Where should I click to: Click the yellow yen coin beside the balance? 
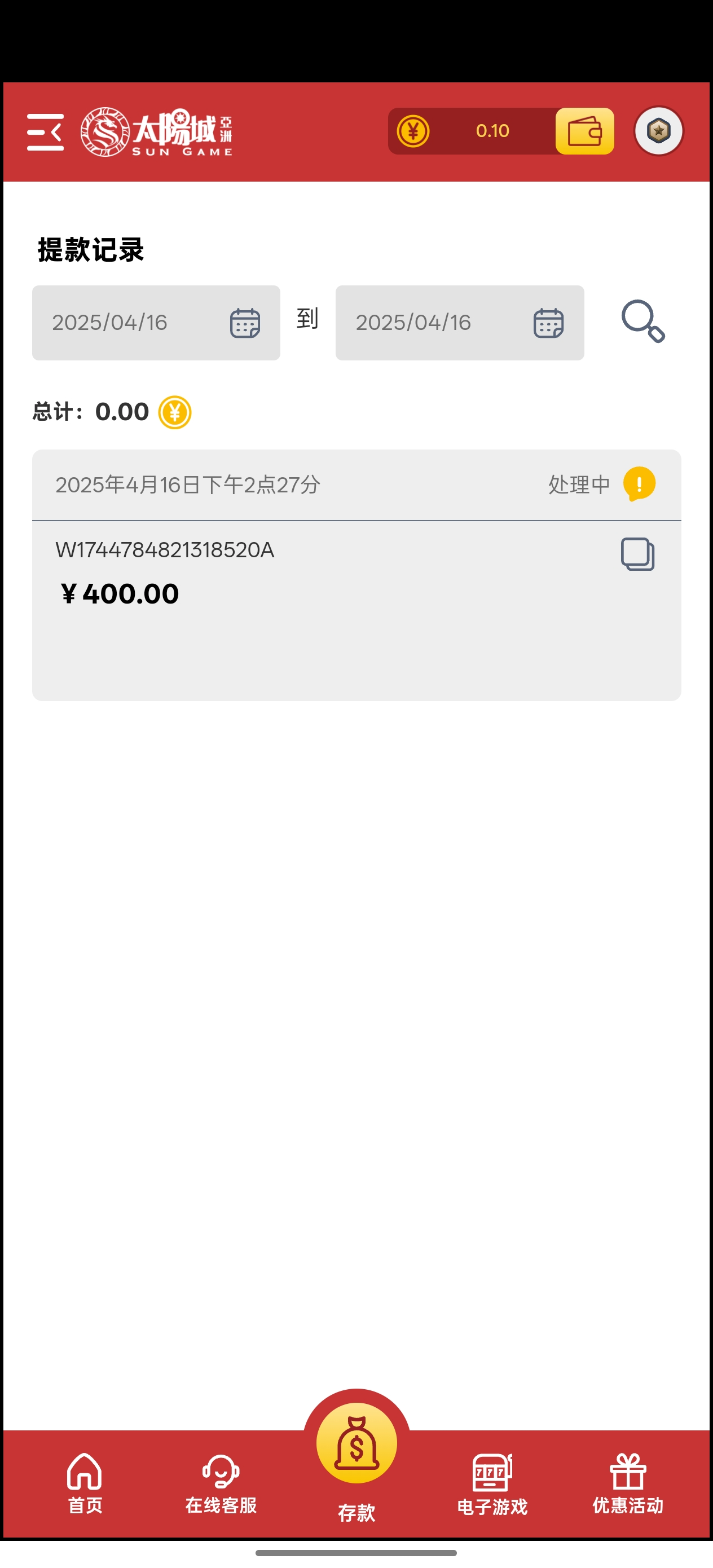click(x=415, y=131)
